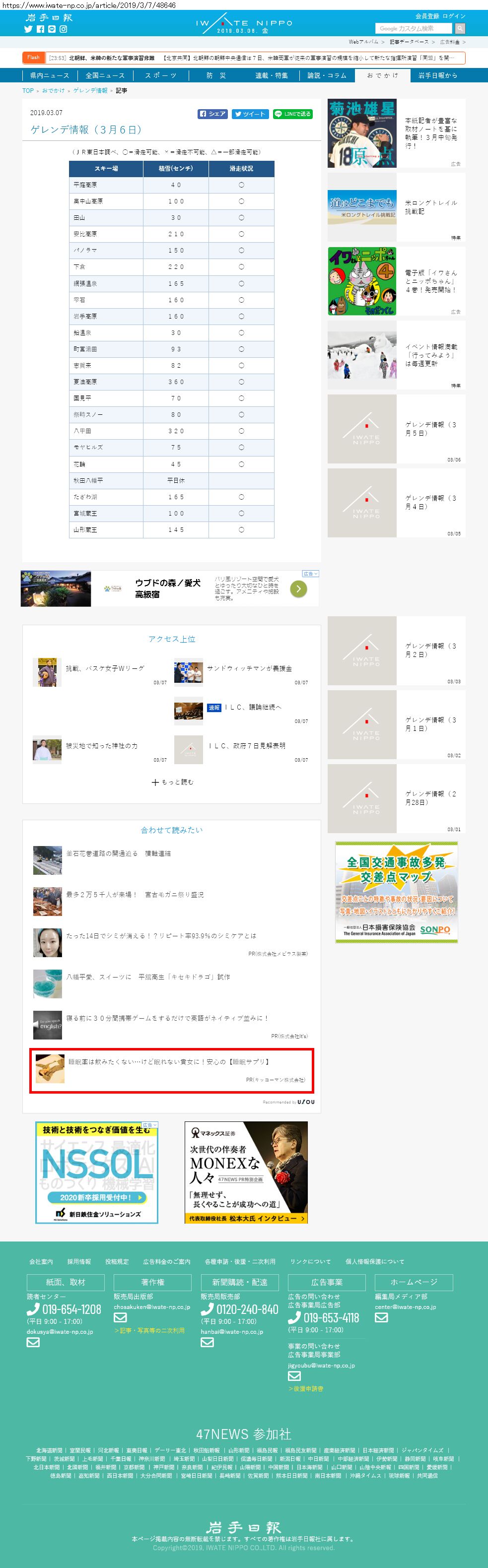Open 最多2万5千人が来場 宮古毛ガニ祭り article
Viewport: 488px width, 1568px height.
click(x=135, y=895)
